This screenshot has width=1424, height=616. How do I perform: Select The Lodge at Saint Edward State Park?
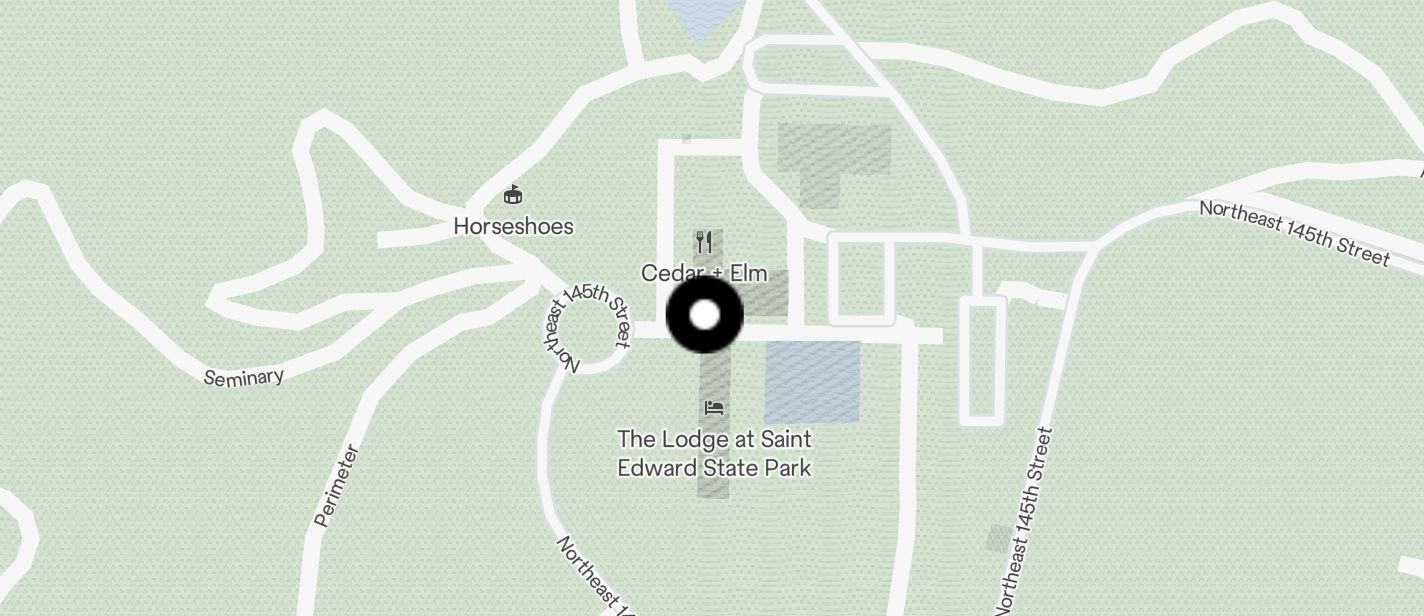coord(713,408)
